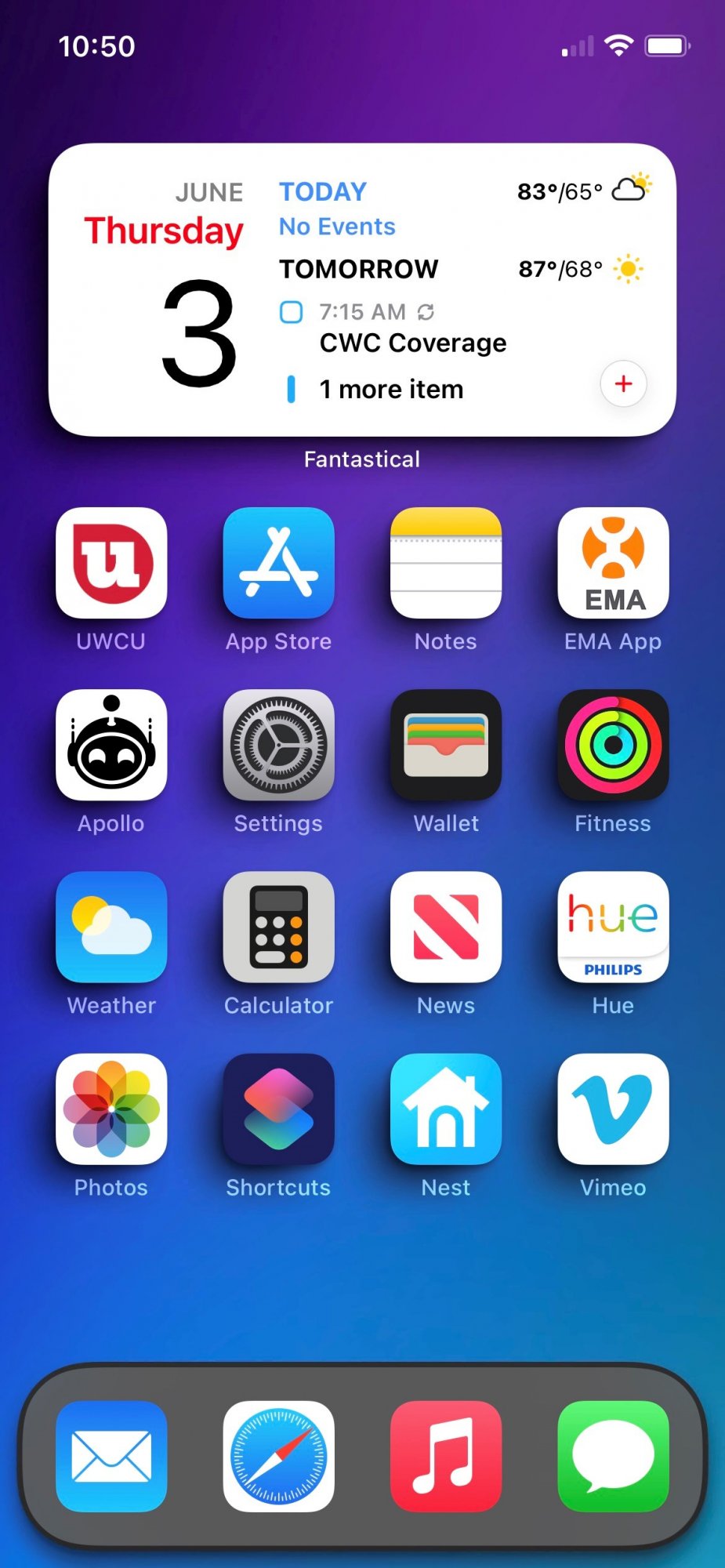725x1568 pixels.
Task: Open the Weather app
Action: click(x=111, y=927)
